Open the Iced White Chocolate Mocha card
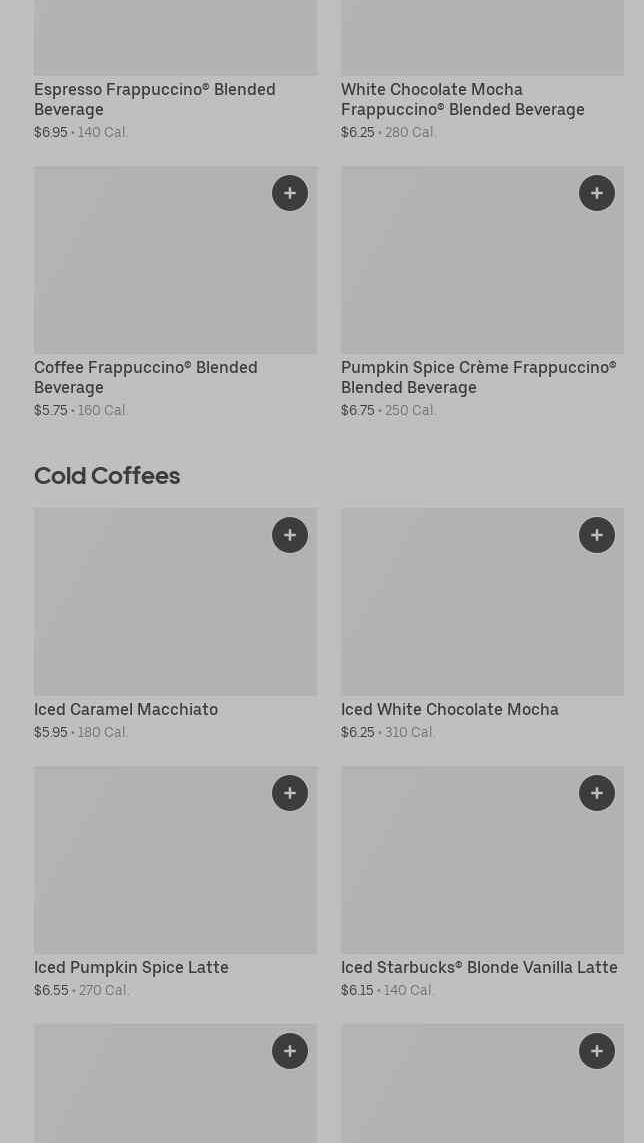The width and height of the screenshot is (644, 1143). [x=483, y=625]
